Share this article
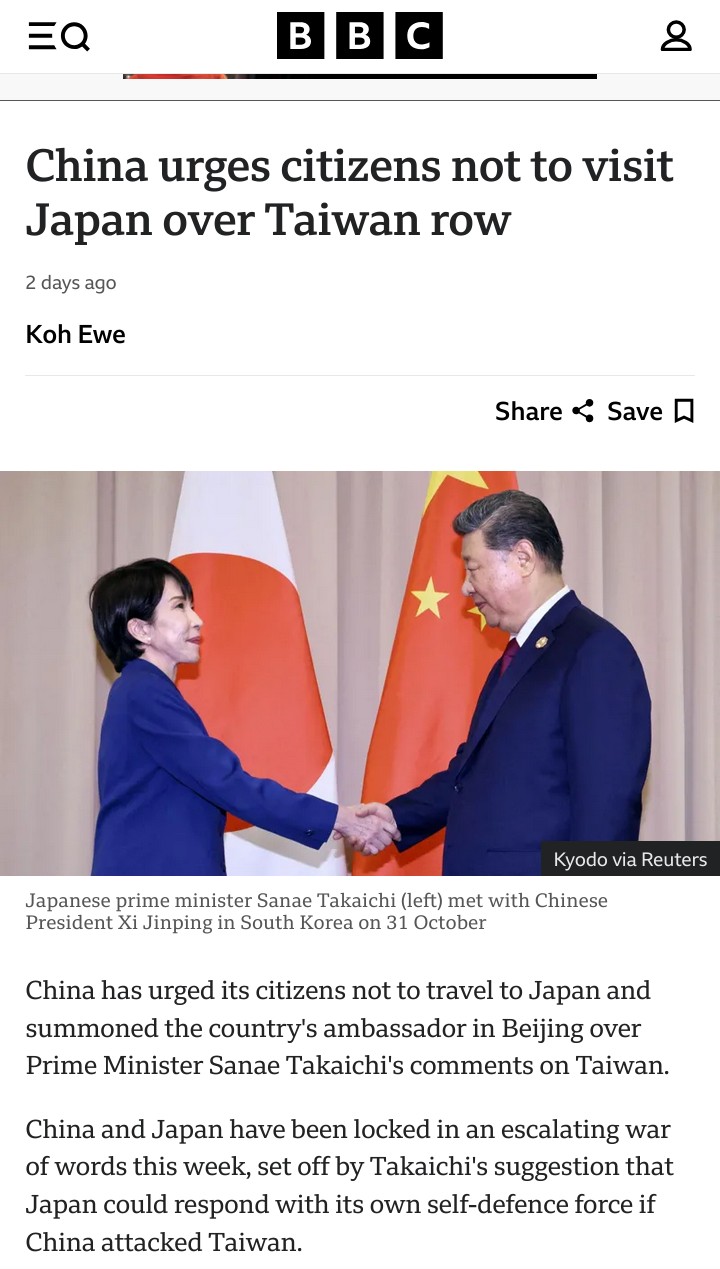Screen dimensions: 720x1269 [544, 411]
